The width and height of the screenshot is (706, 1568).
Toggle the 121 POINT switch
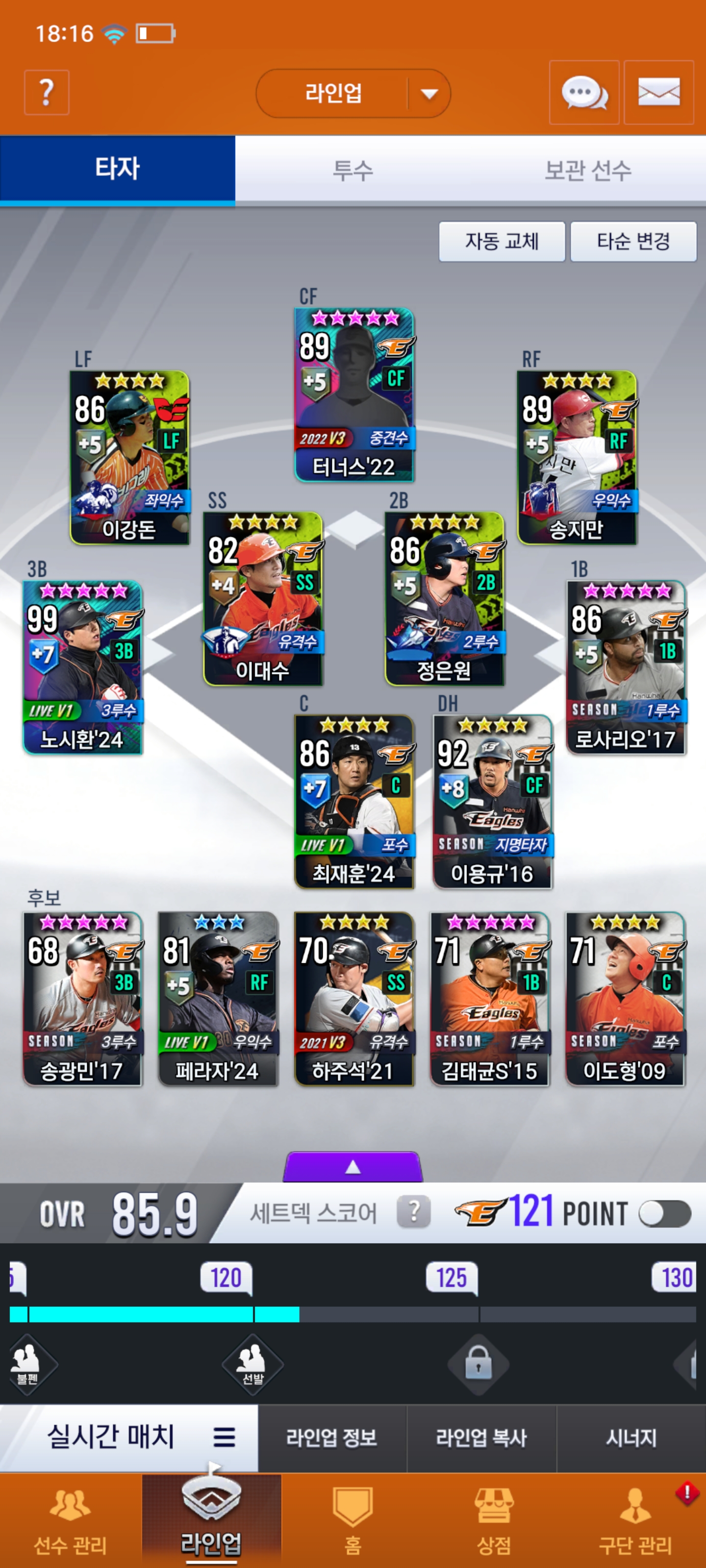click(x=664, y=1214)
